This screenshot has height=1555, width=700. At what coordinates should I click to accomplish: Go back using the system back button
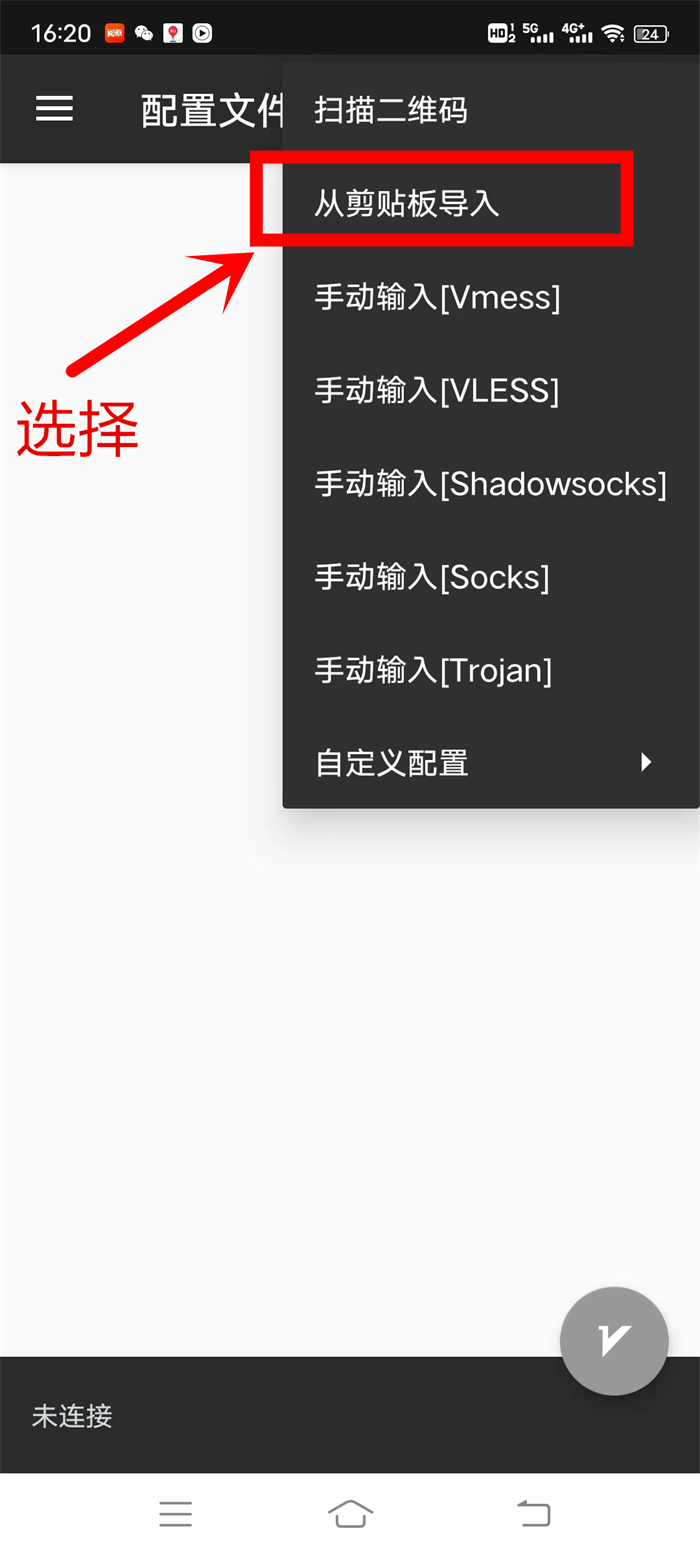(x=533, y=1513)
